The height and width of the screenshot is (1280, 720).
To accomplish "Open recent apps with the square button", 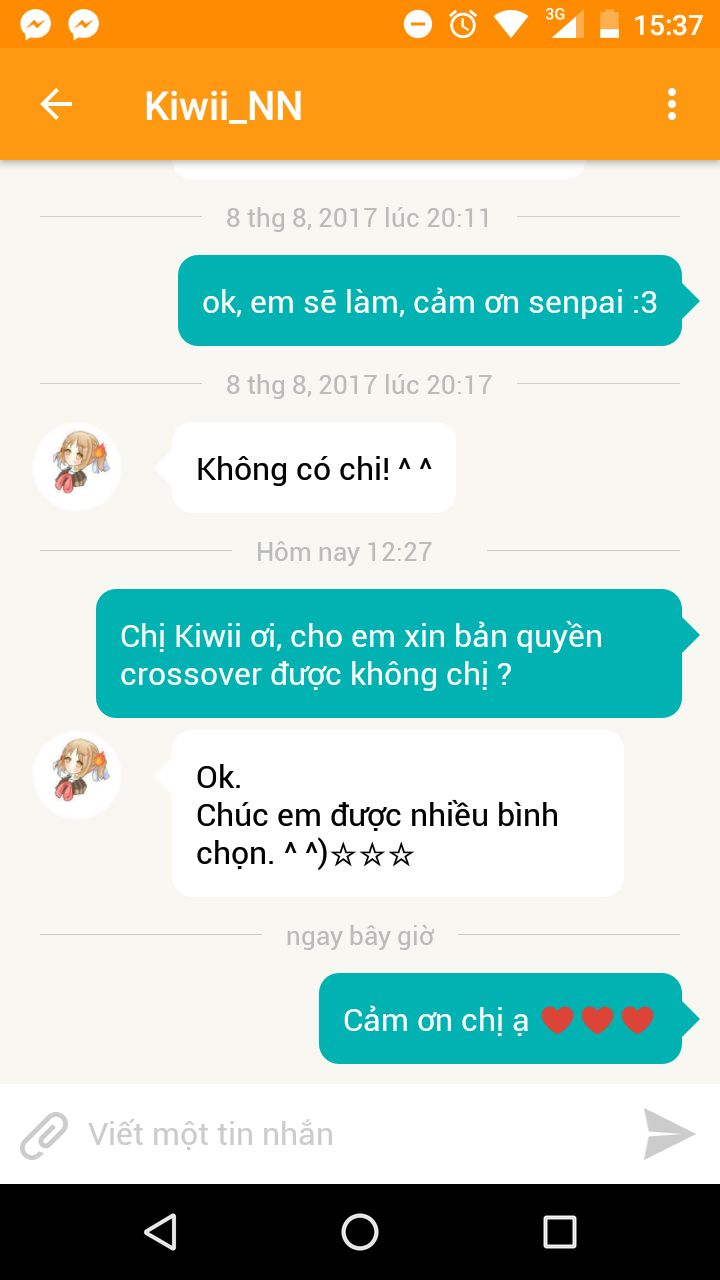I will tap(560, 1232).
